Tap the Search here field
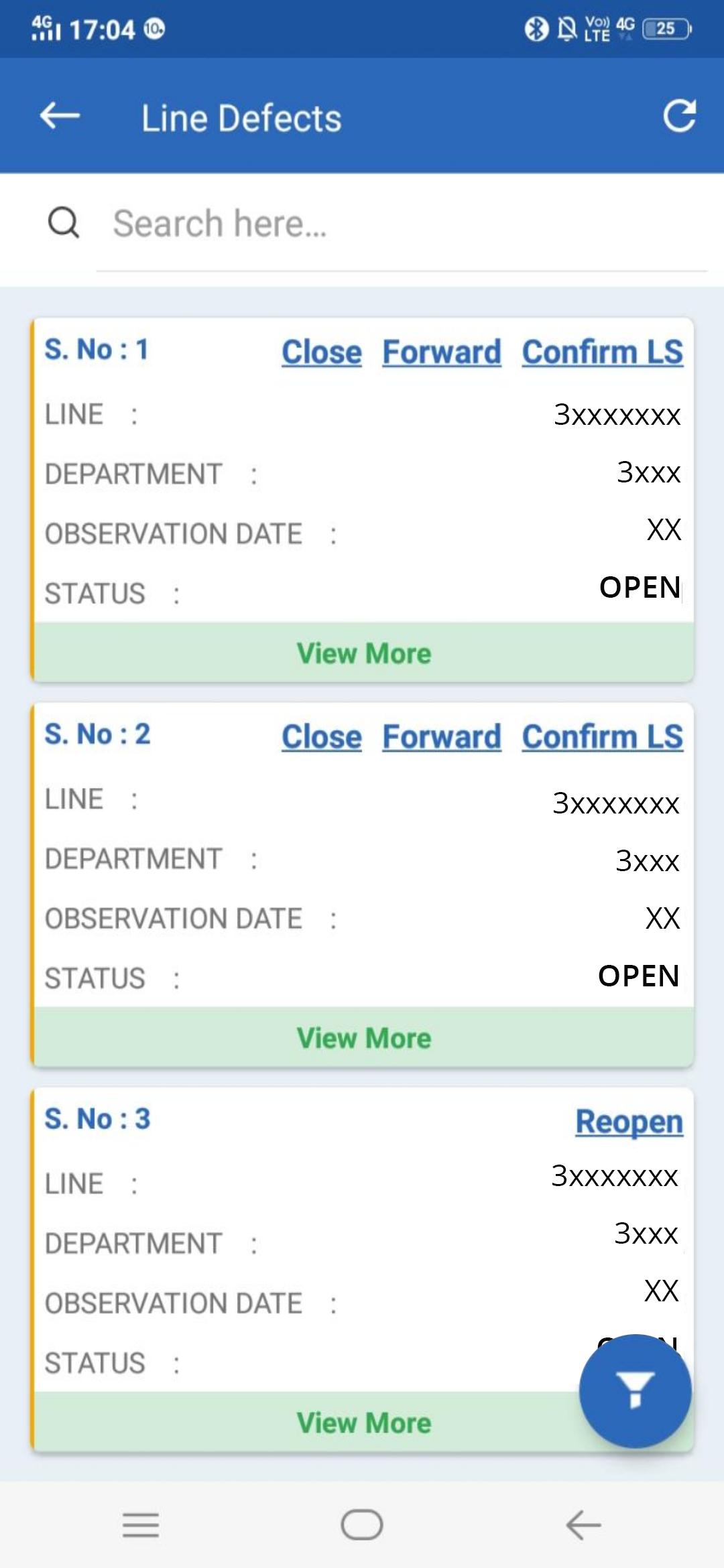This screenshot has height=1568, width=724. pyautogui.click(x=401, y=223)
